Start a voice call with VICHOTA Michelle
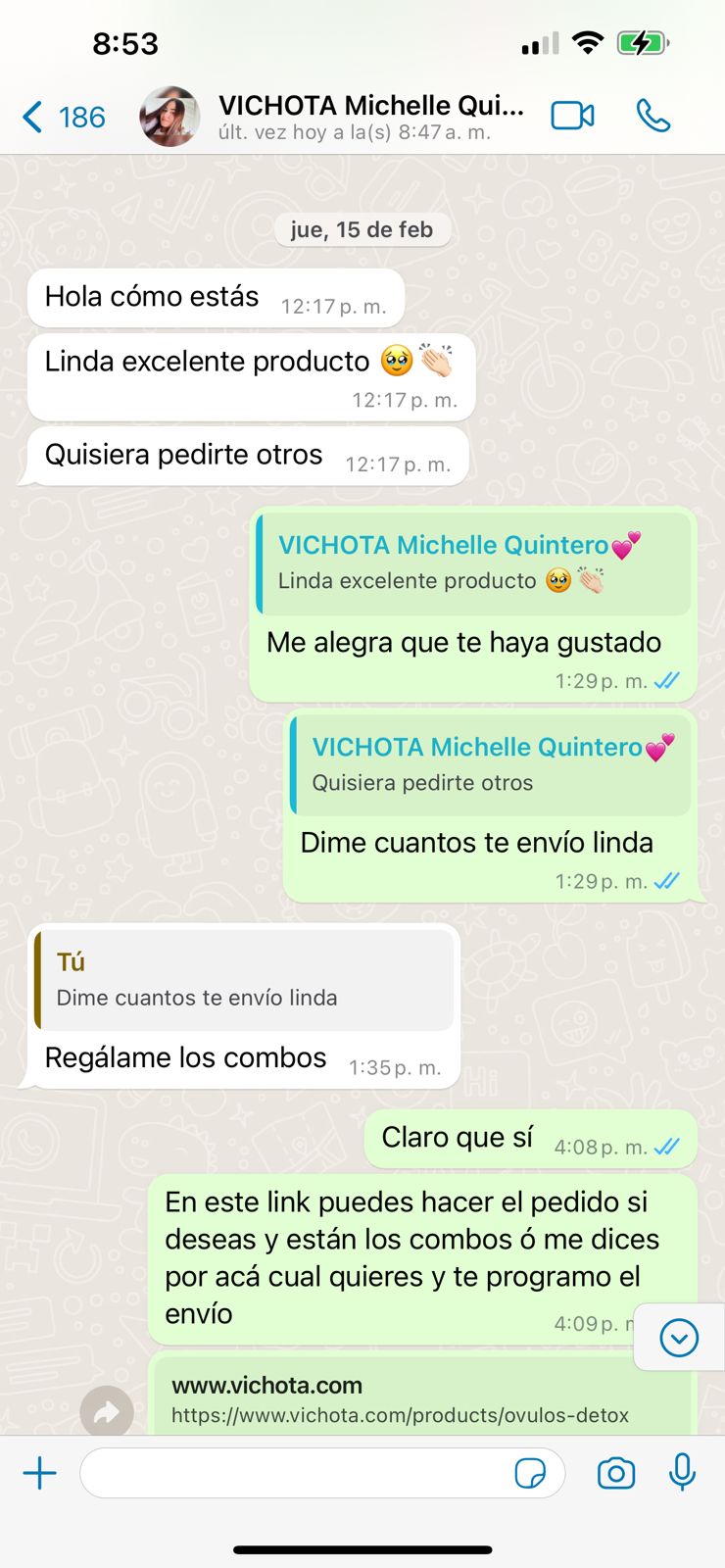Viewport: 725px width, 1568px height. point(653,116)
